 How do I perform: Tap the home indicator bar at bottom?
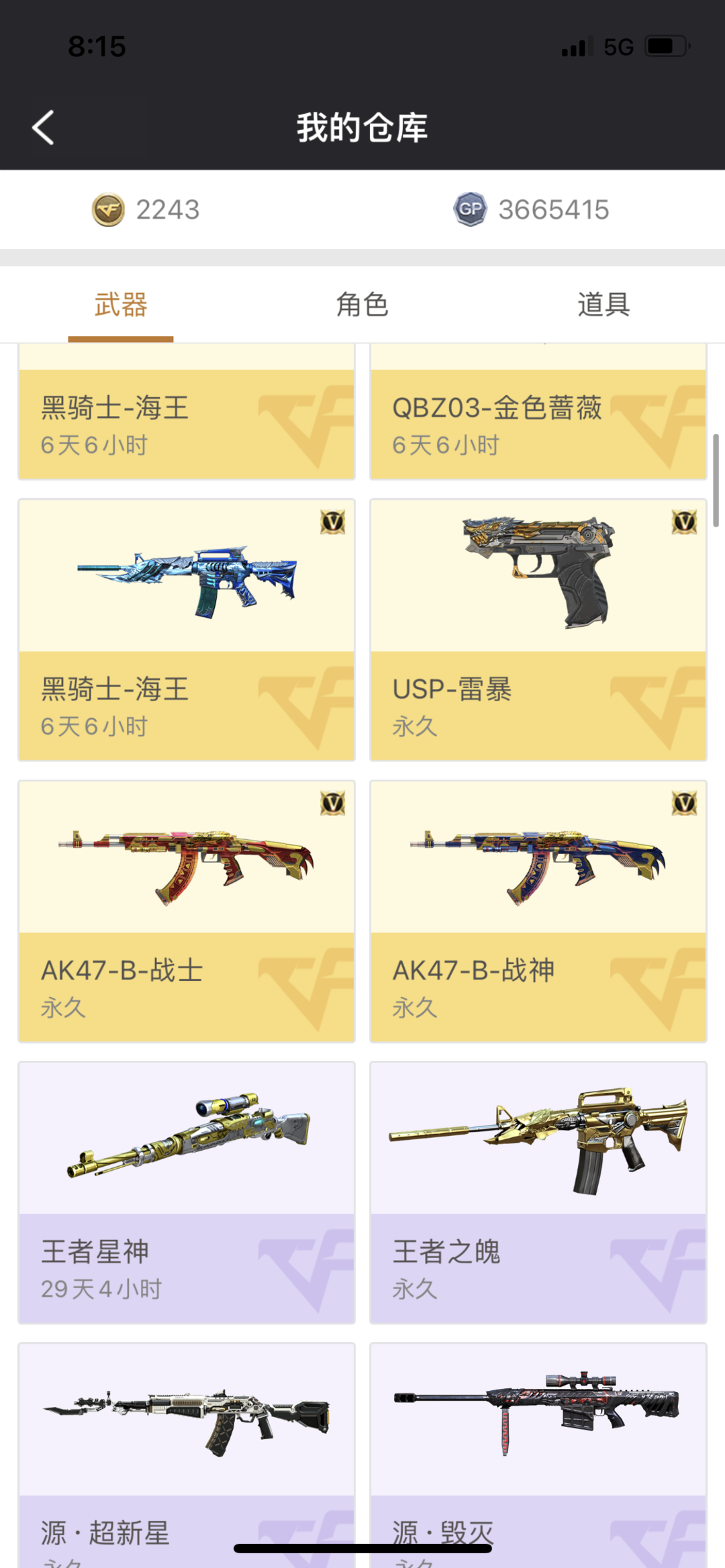click(x=362, y=1545)
